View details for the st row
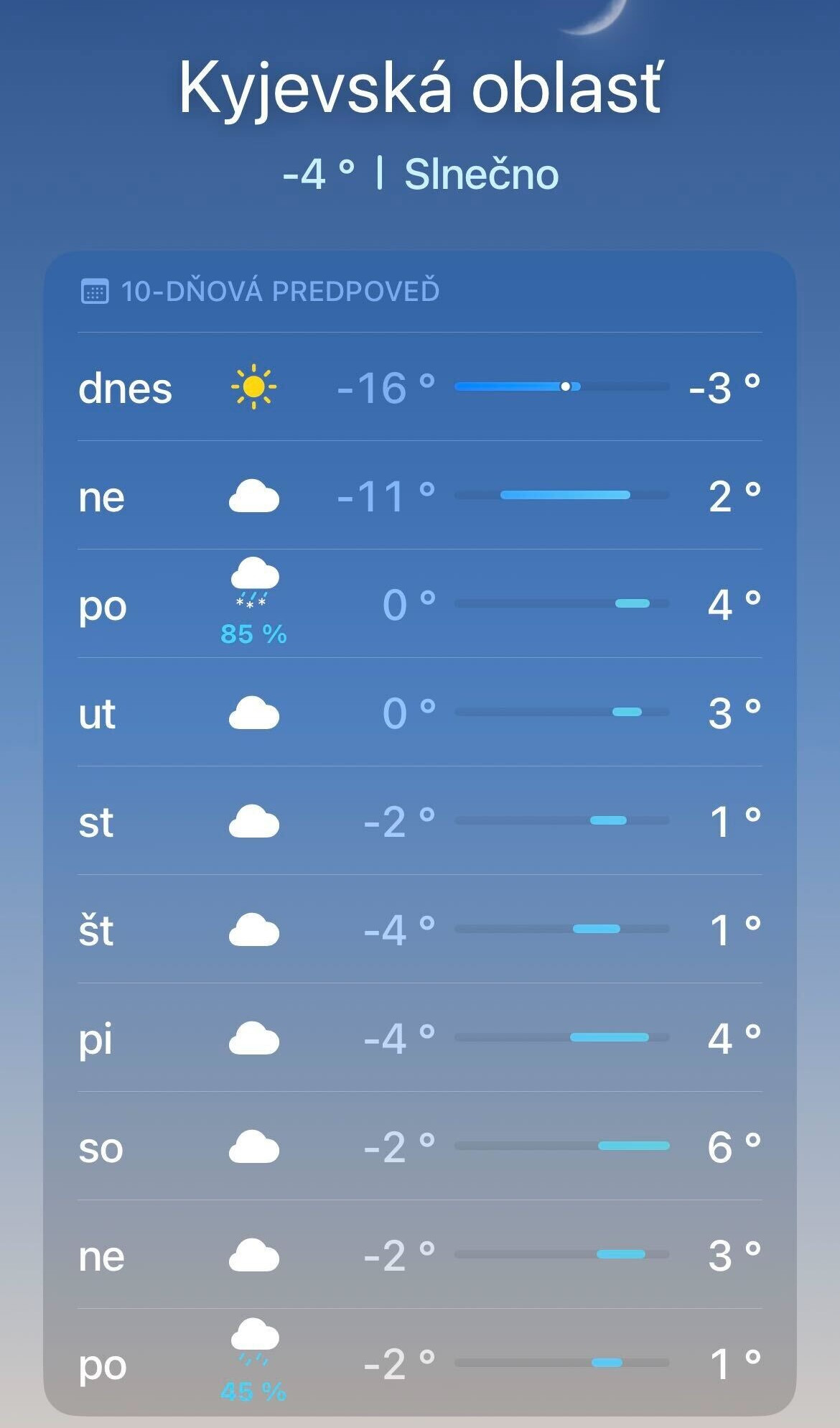Screen dimensions: 840x1428 click(419, 821)
